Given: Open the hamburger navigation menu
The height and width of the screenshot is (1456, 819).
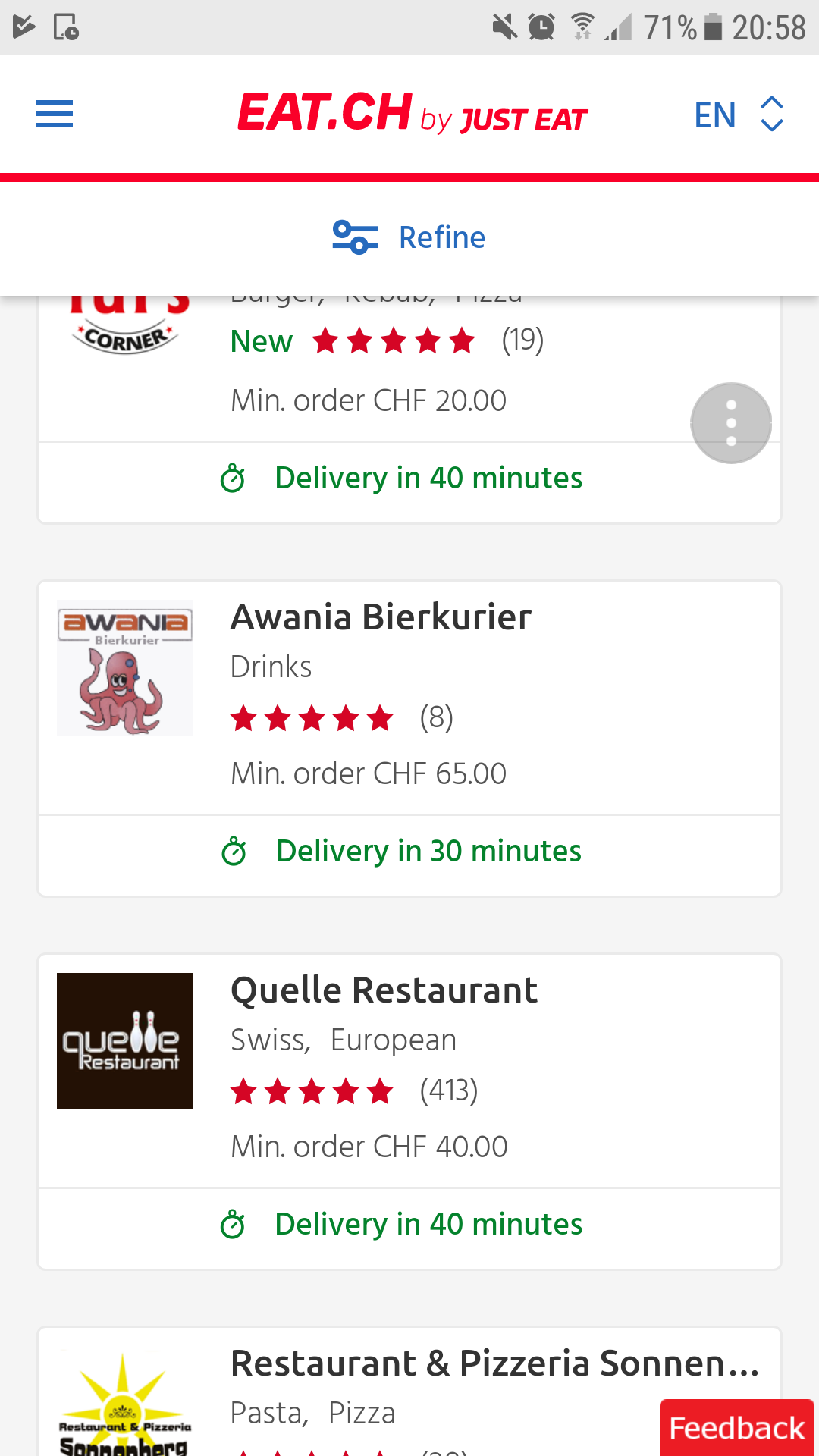Looking at the screenshot, I should click(55, 115).
